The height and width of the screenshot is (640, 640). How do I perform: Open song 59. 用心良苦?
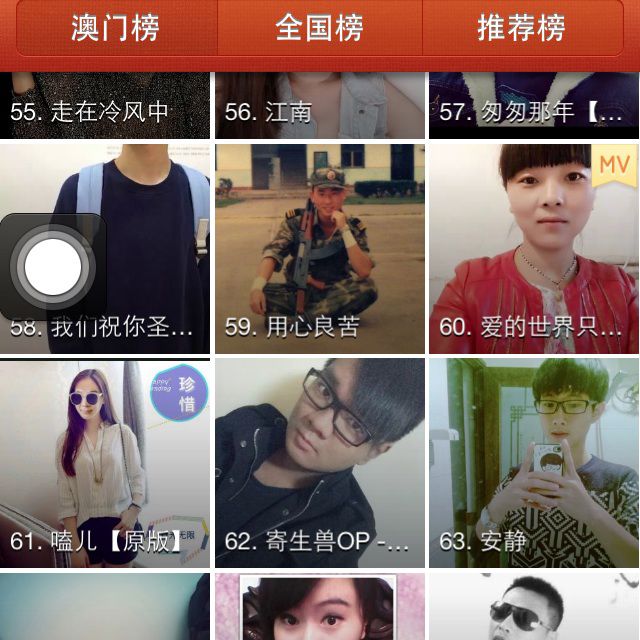point(319,248)
